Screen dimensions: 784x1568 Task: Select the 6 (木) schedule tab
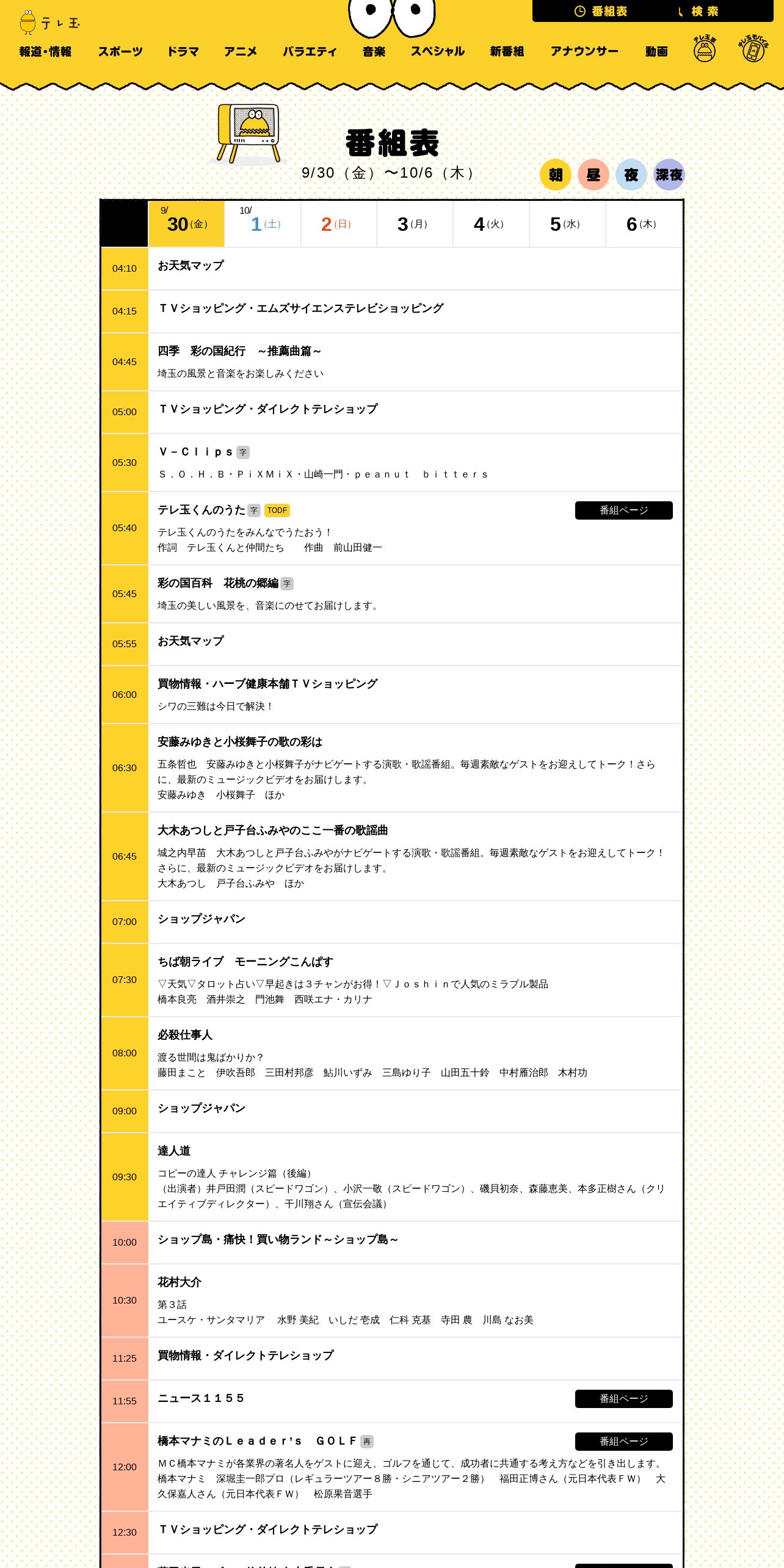[x=644, y=223]
